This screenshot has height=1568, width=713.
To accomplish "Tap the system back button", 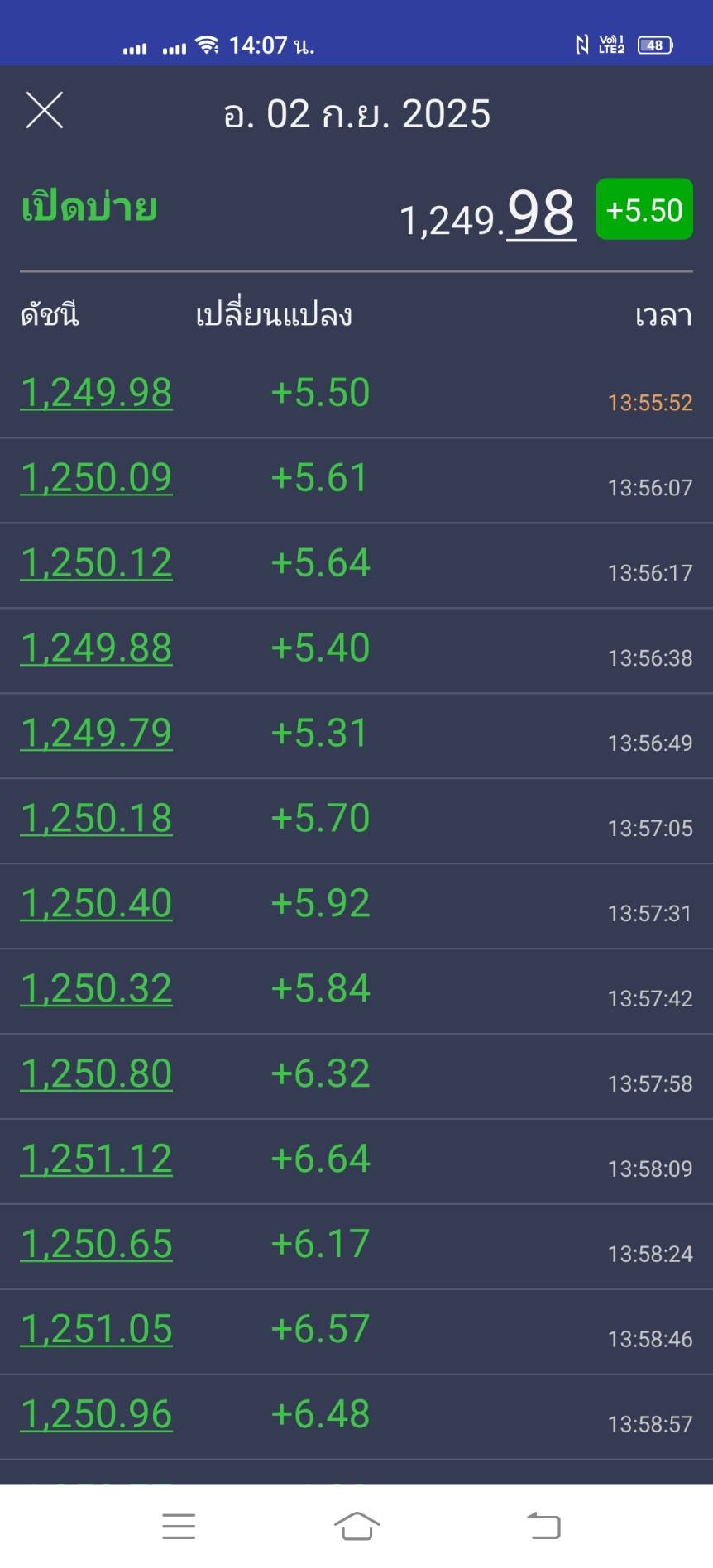I will (x=543, y=1526).
